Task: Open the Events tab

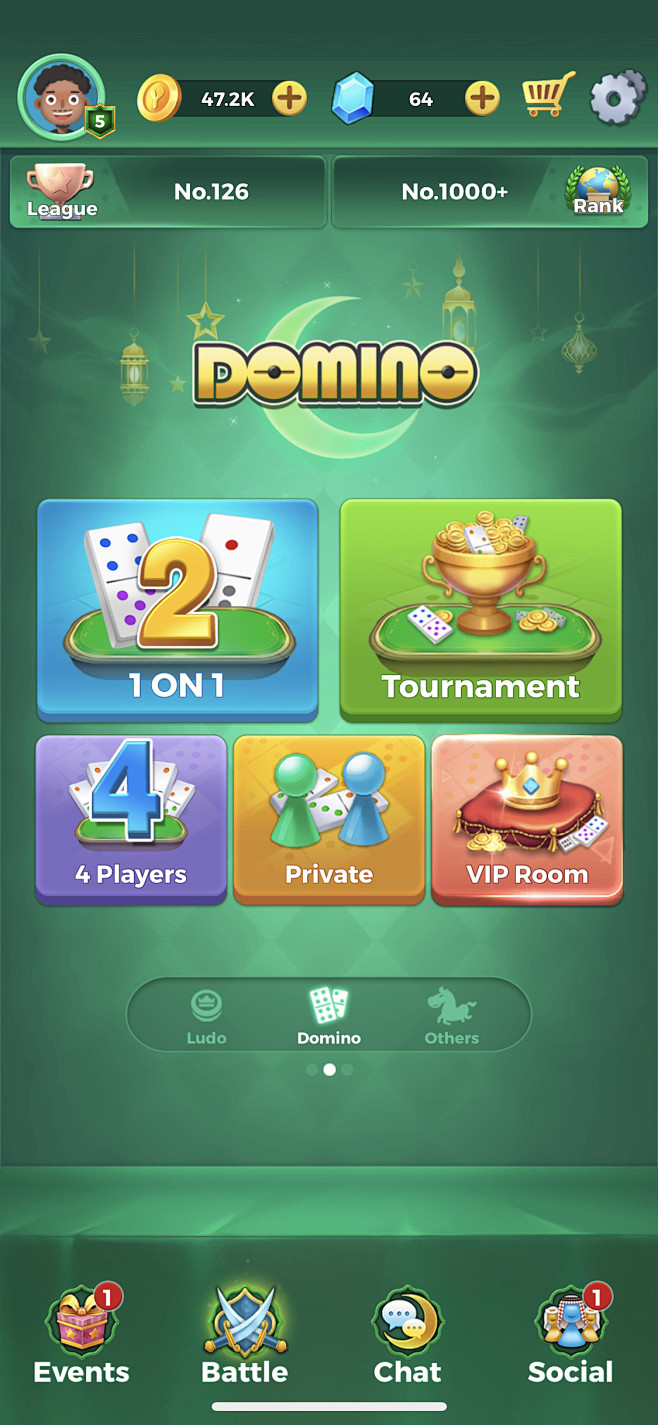Action: (x=82, y=1336)
